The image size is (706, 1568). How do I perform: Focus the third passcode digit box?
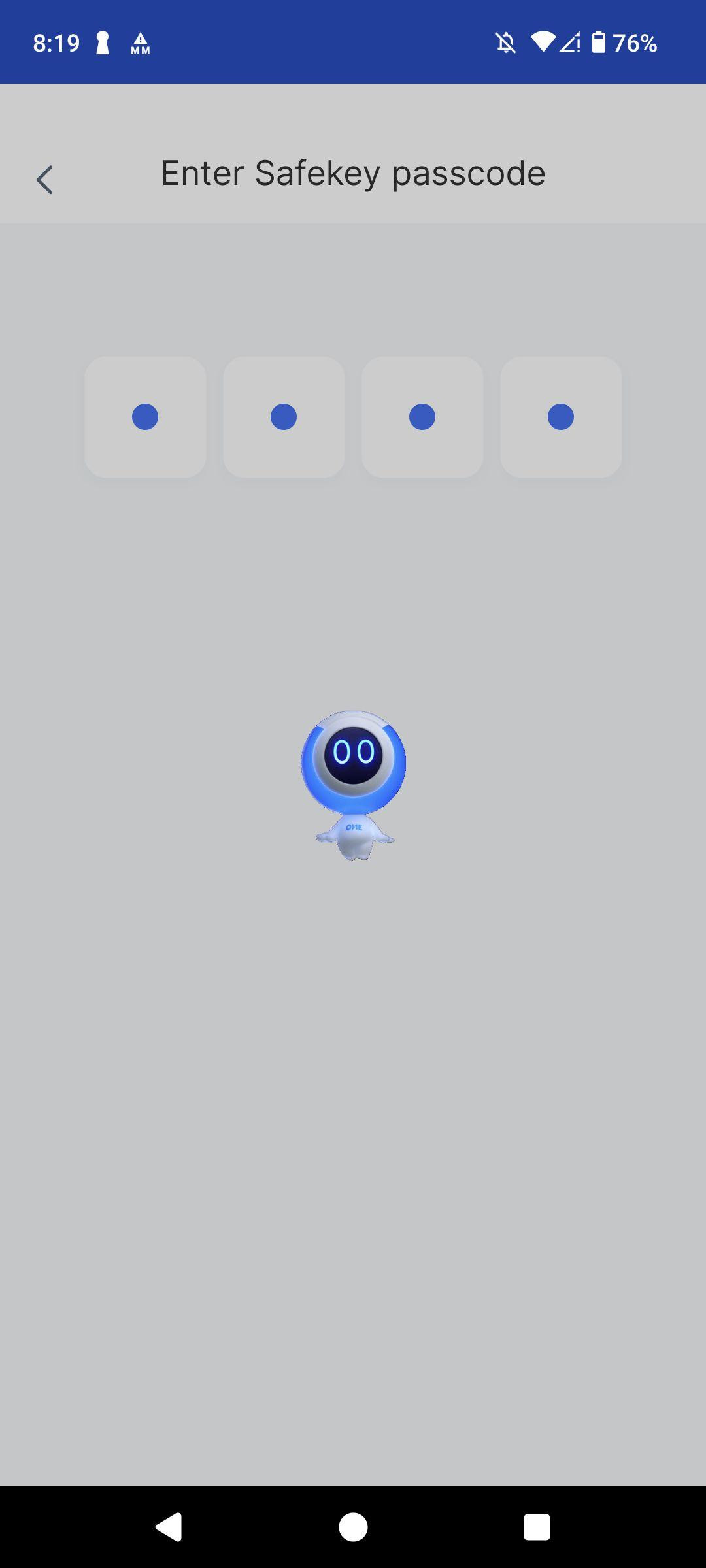pyautogui.click(x=422, y=417)
